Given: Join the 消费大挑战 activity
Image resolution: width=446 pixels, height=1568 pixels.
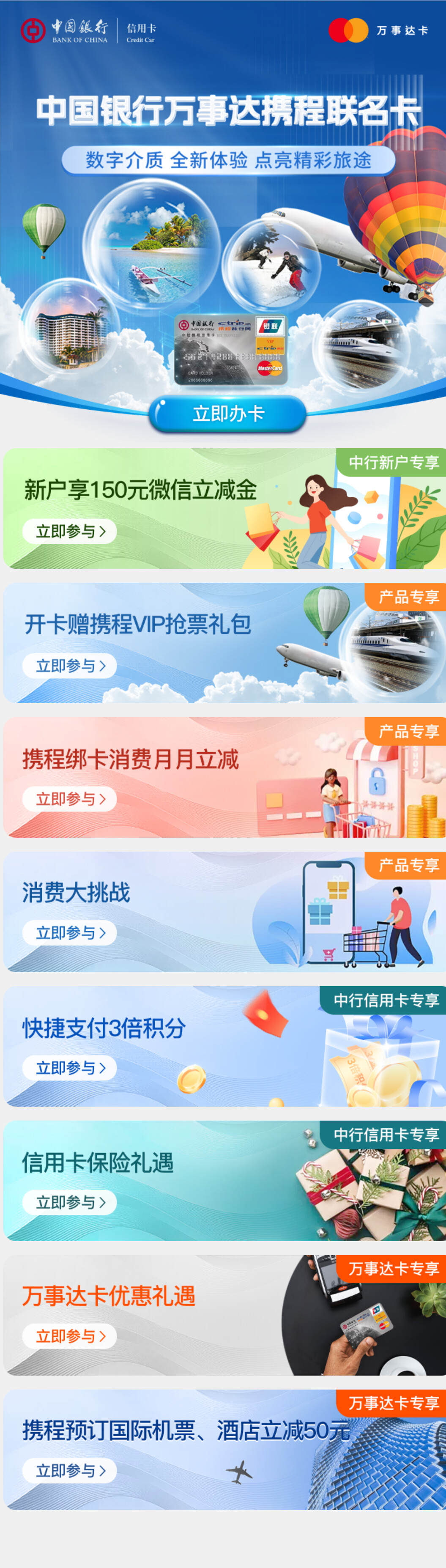Looking at the screenshot, I should pyautogui.click(x=69, y=933).
